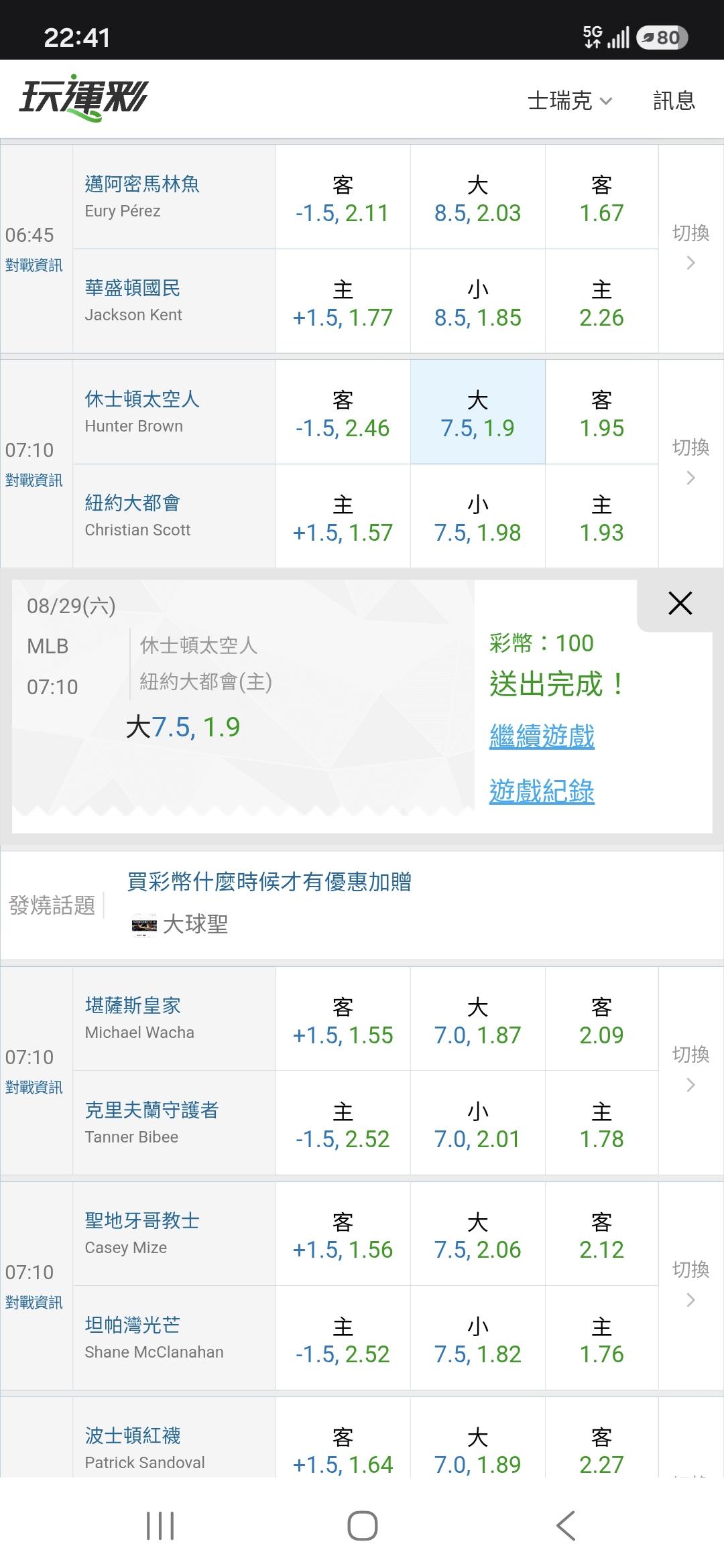Image resolution: width=724 pixels, height=1568 pixels.
Task: Pick 大 7.5, 2.06 in the Padres game
Action: (x=478, y=1234)
